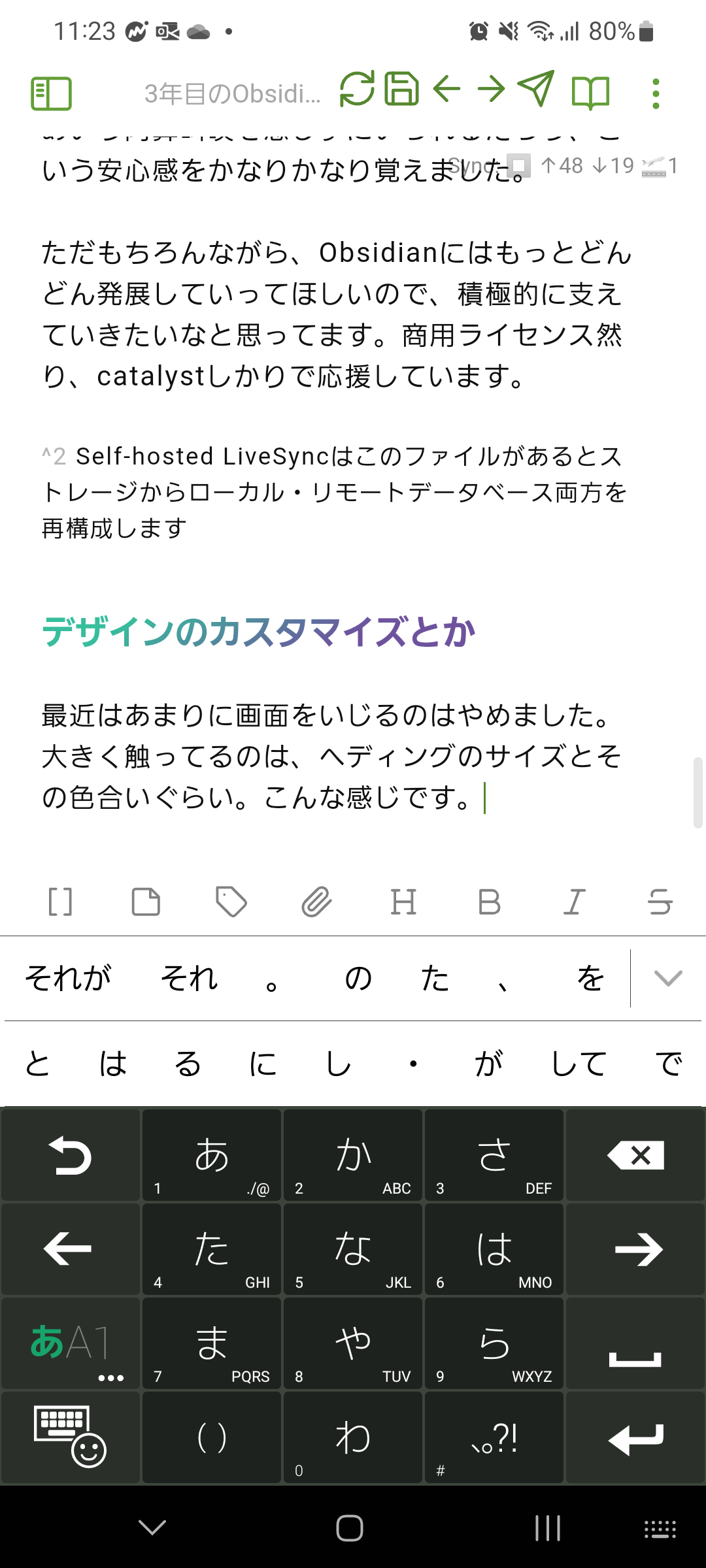Screen dimensions: 706x1568
Task: Choose the suggestion それが
Action: point(68,978)
